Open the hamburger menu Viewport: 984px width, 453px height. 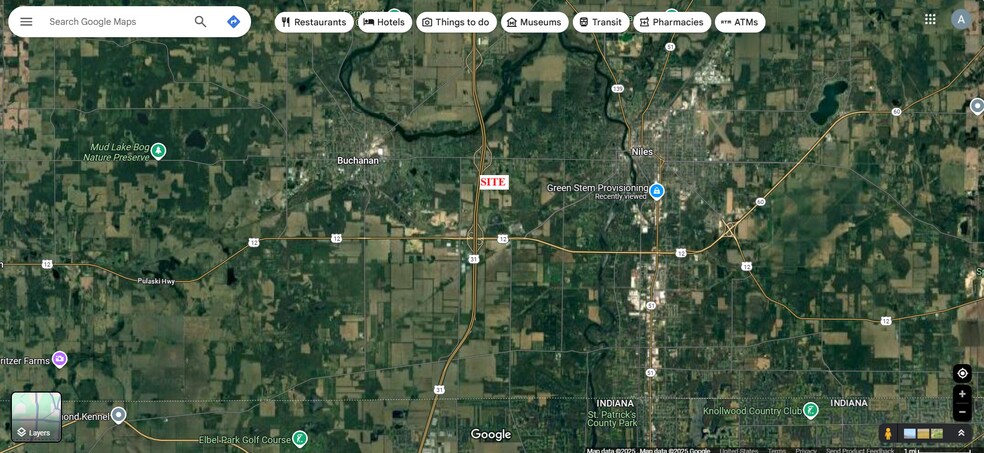[26, 21]
